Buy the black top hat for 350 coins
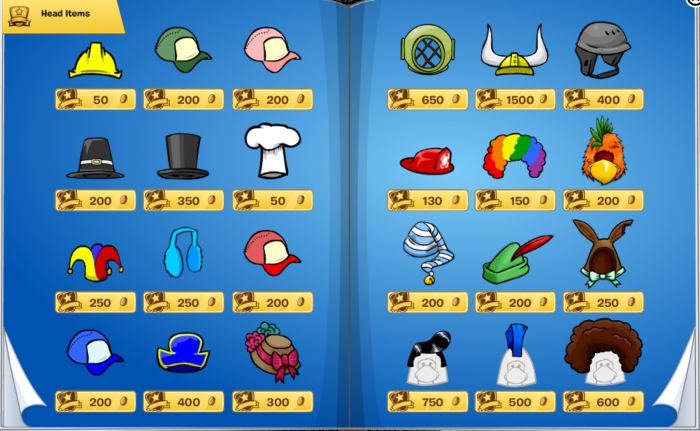The image size is (700, 431). tap(184, 156)
